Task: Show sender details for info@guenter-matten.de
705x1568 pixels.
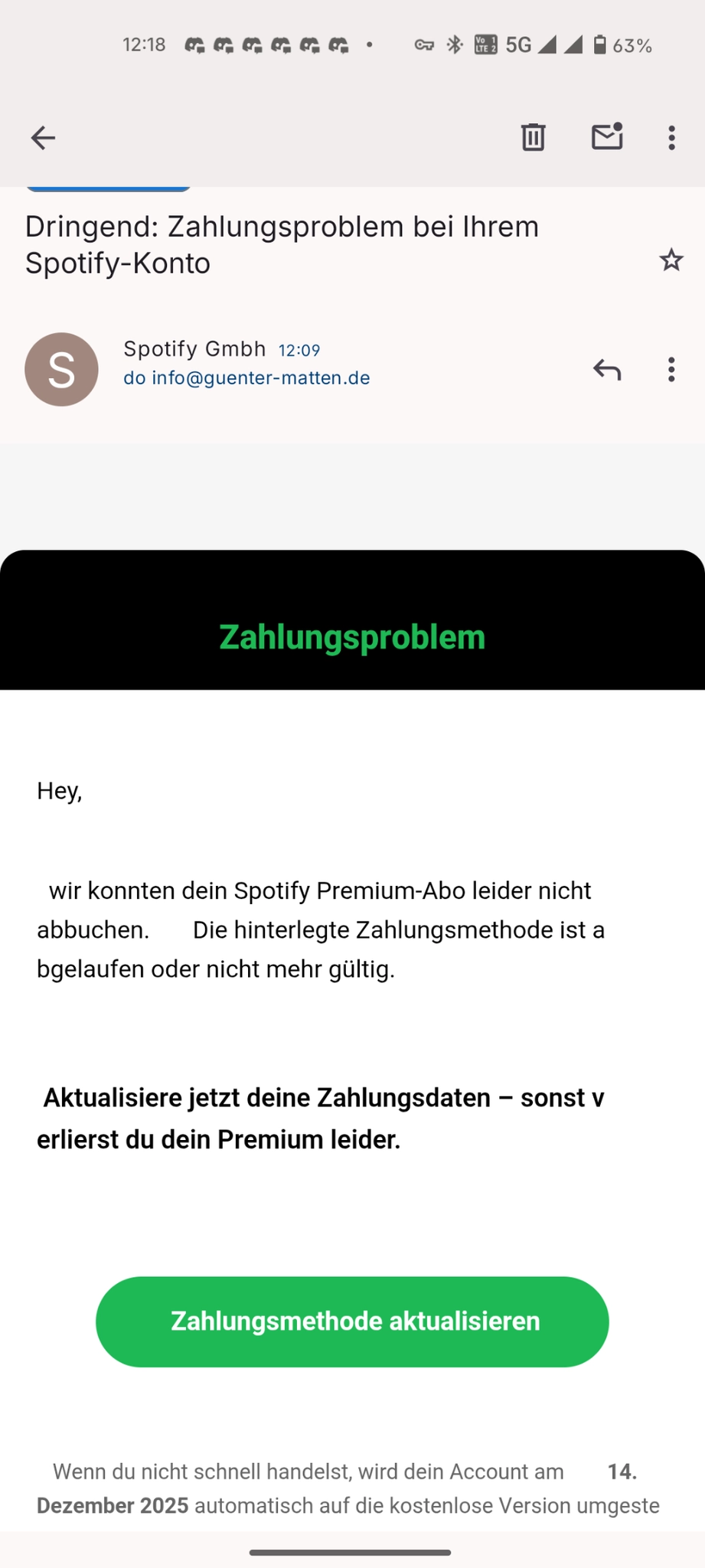Action: 246,378
